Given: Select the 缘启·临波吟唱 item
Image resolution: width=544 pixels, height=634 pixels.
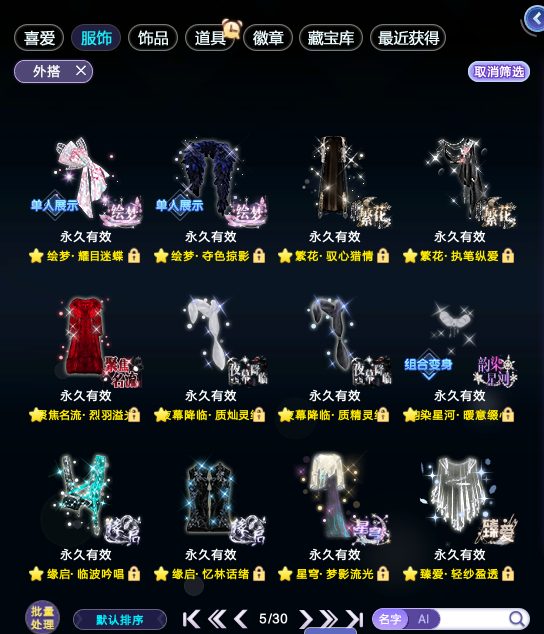Looking at the screenshot, I should point(85,518).
